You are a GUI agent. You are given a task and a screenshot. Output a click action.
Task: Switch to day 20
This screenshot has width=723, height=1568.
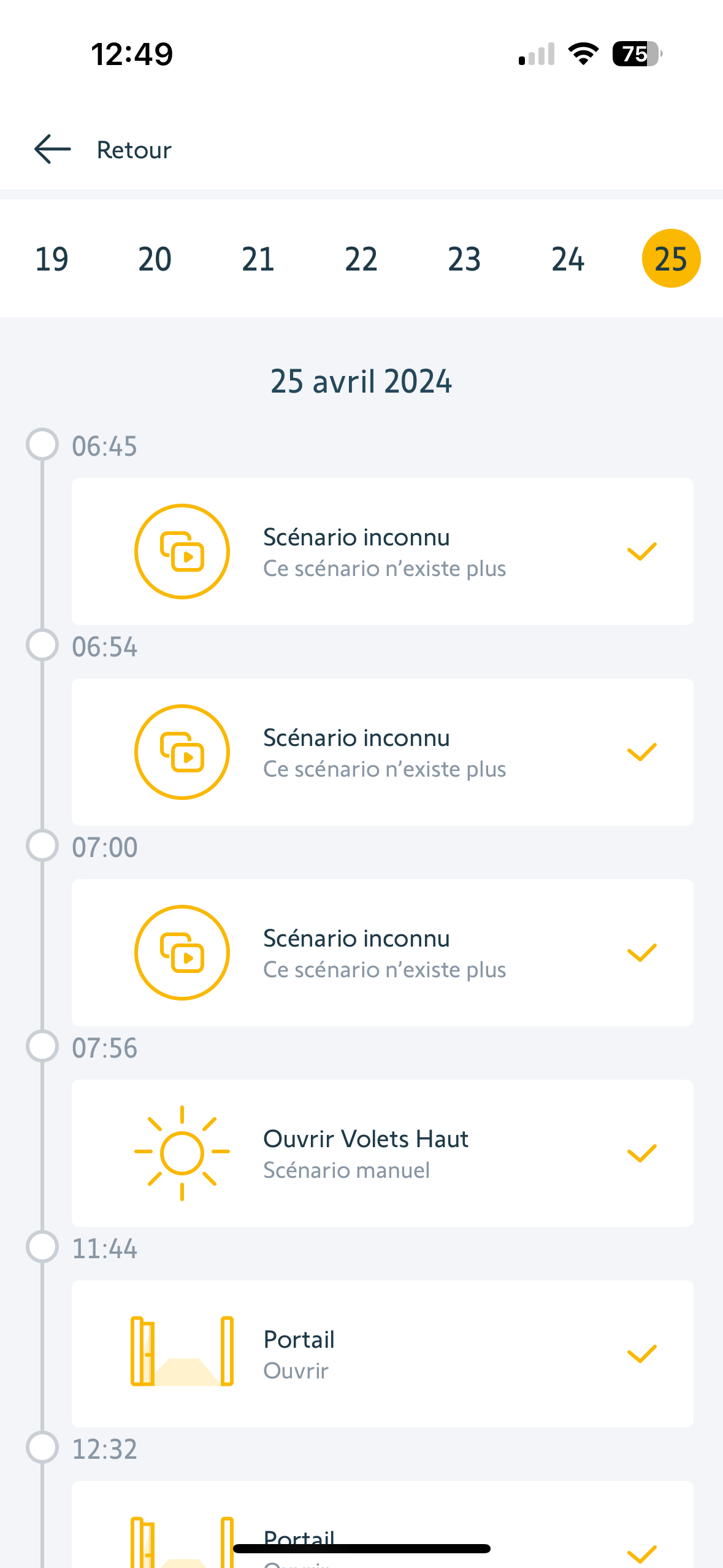[155, 259]
